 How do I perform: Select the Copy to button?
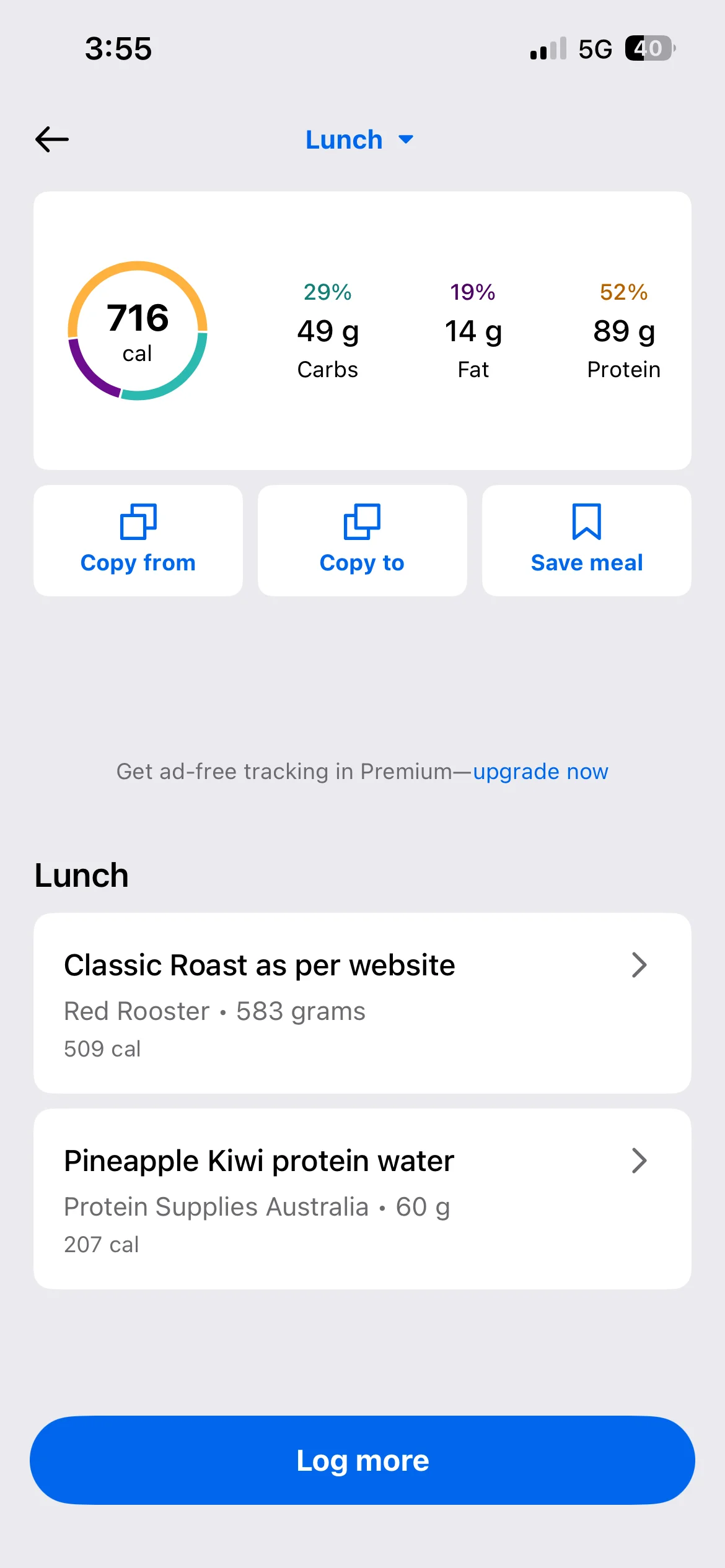pos(362,541)
